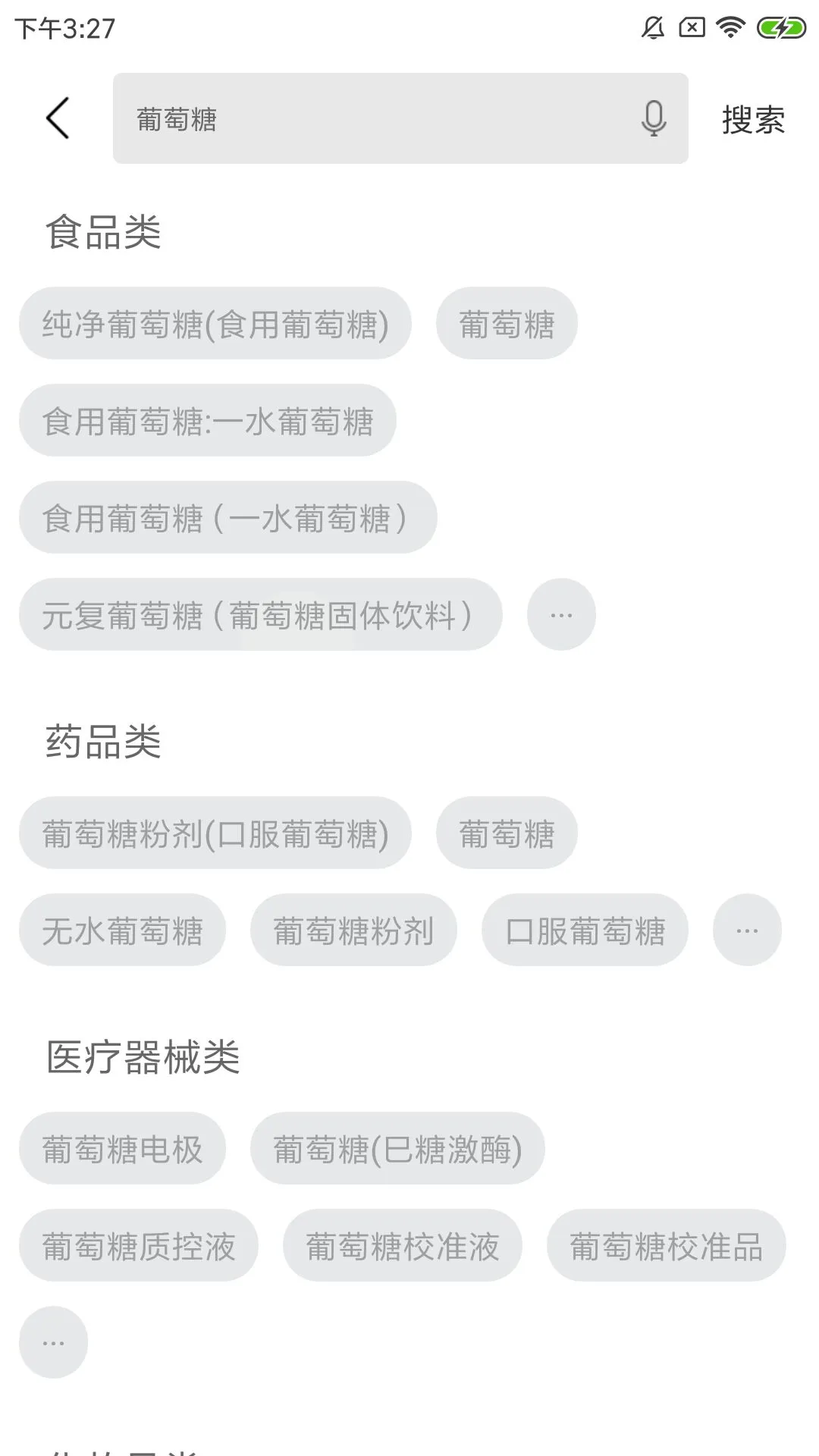Expand more 医疗器械类 suggestions via ellipsis
The width and height of the screenshot is (819, 1456).
pos(52,1341)
